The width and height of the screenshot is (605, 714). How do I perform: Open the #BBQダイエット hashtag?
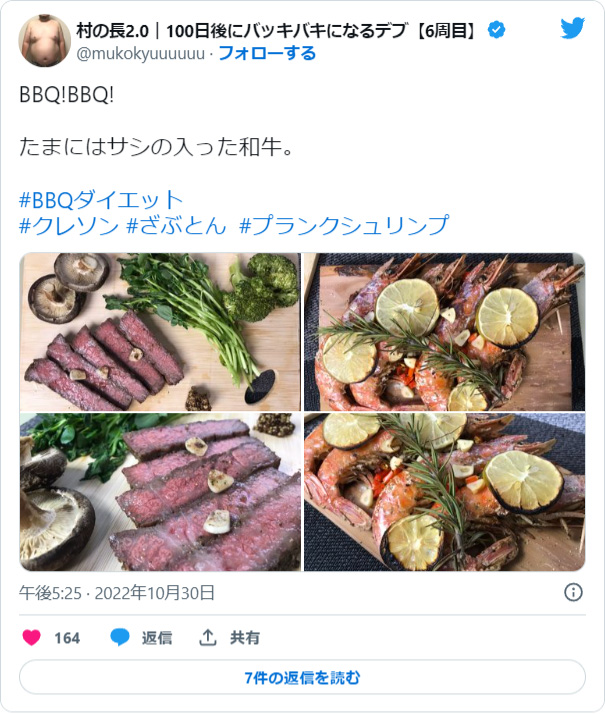pos(101,198)
